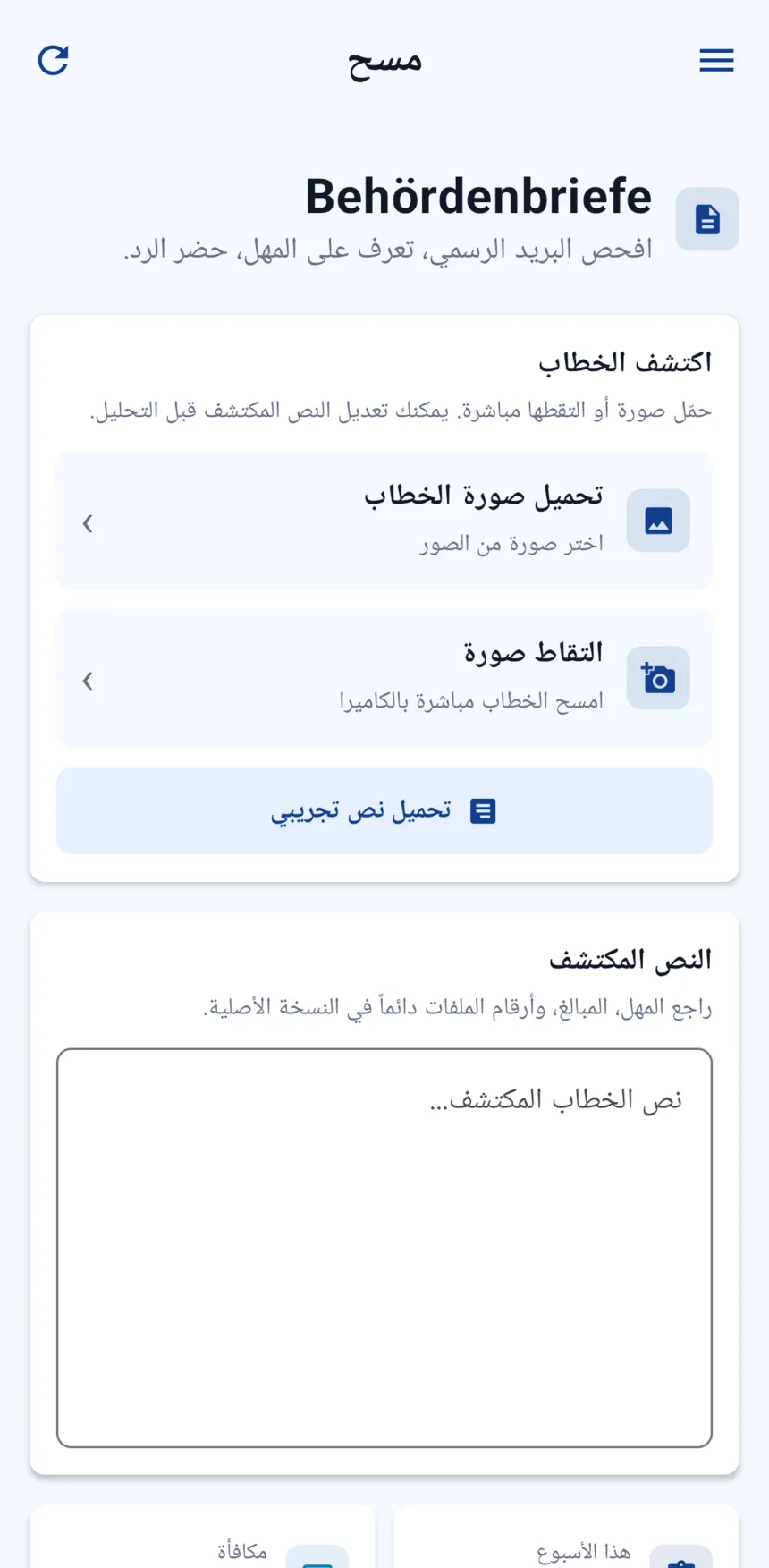Open تحميل صورة الخطاب option
This screenshot has width=769, height=1568.
(384, 521)
